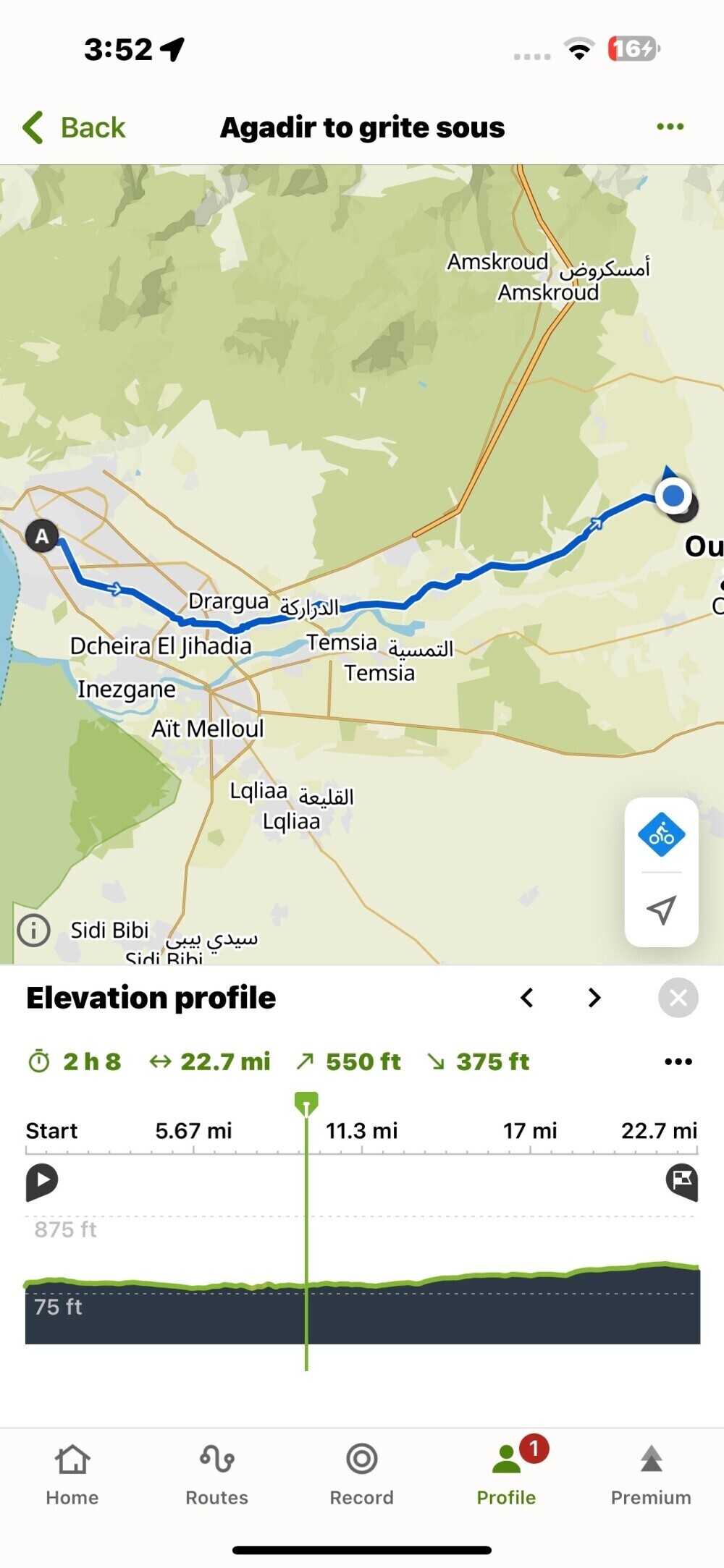Jump to the route start play marker
The width and height of the screenshot is (724, 1568).
(x=42, y=1181)
